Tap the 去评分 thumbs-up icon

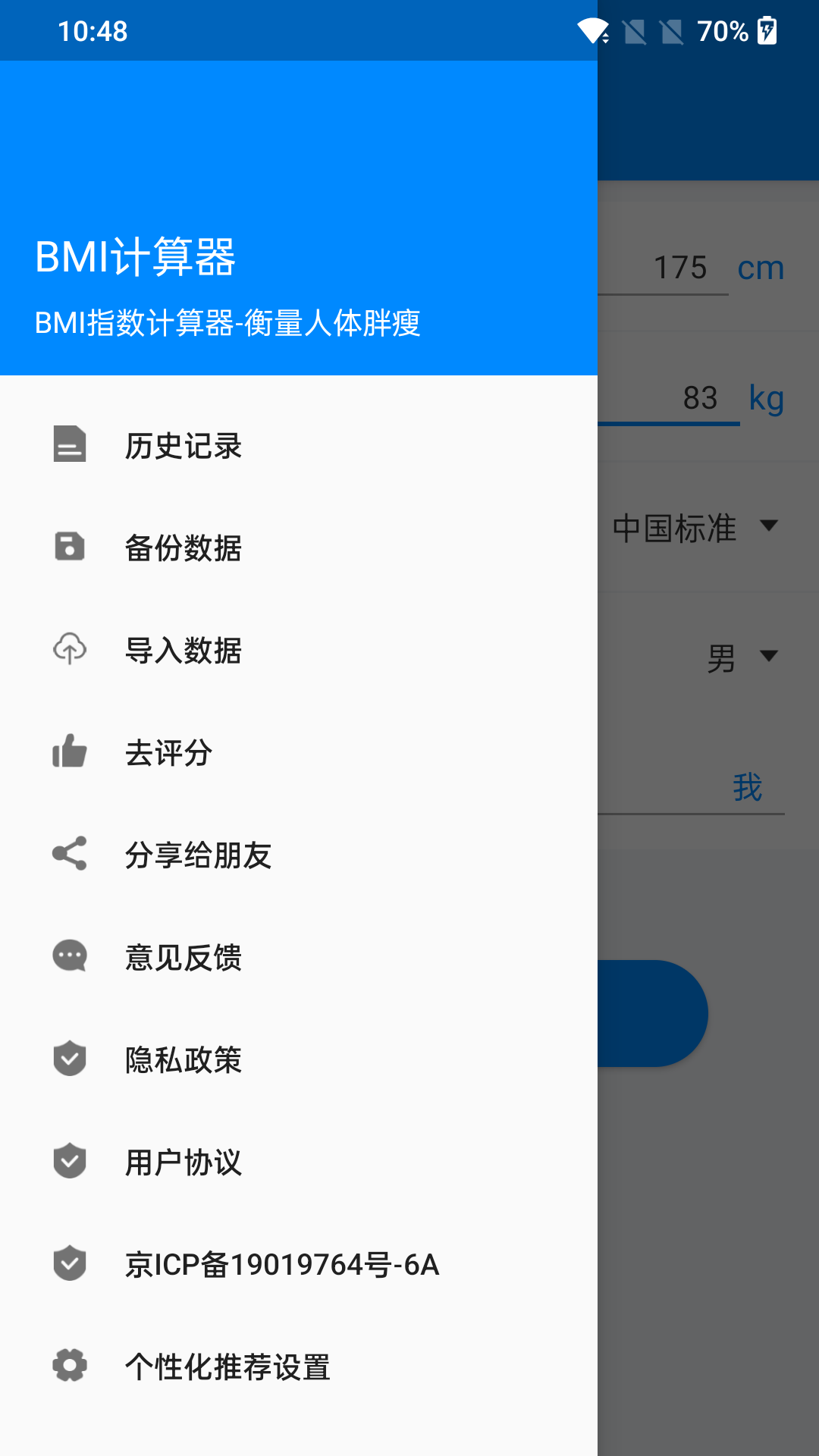[x=69, y=752]
